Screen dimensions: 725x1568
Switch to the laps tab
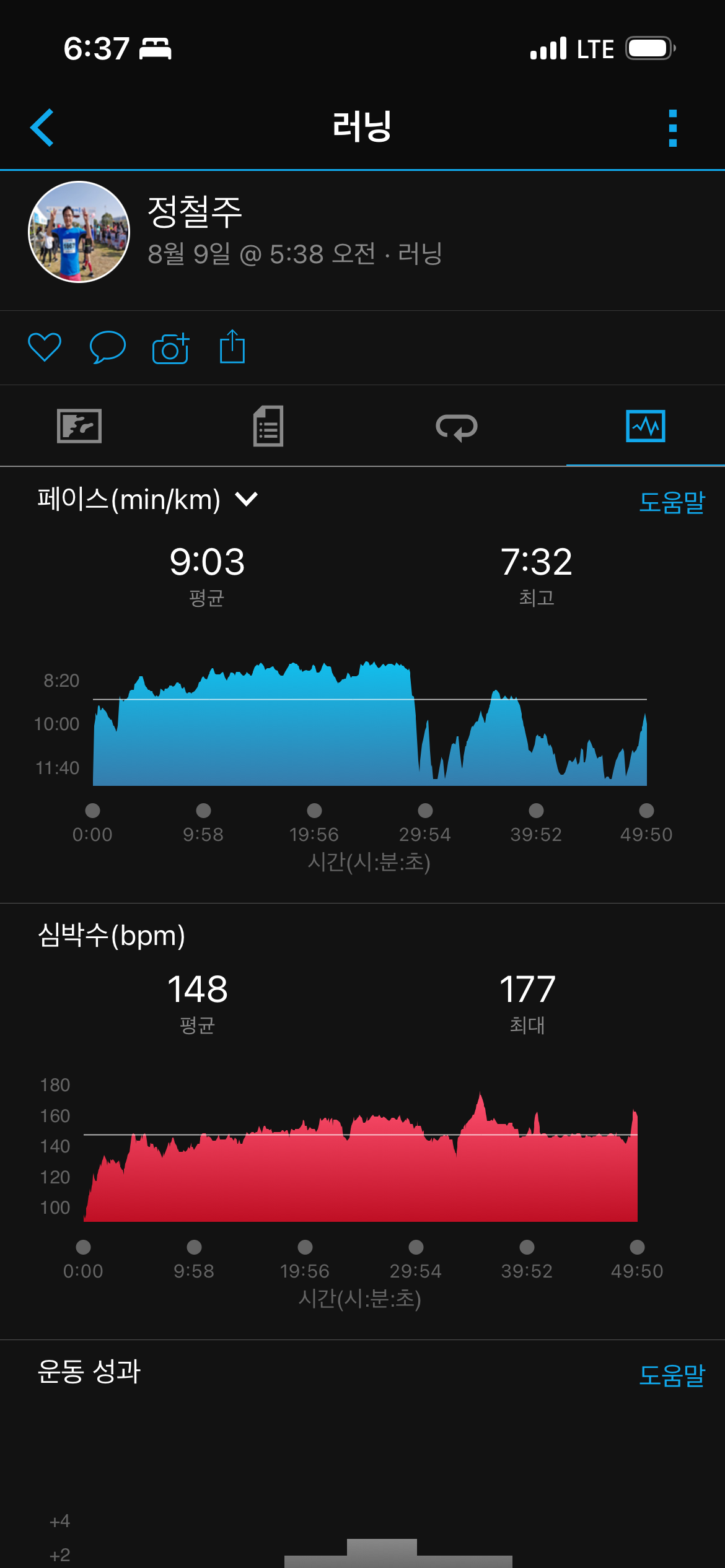point(457,427)
